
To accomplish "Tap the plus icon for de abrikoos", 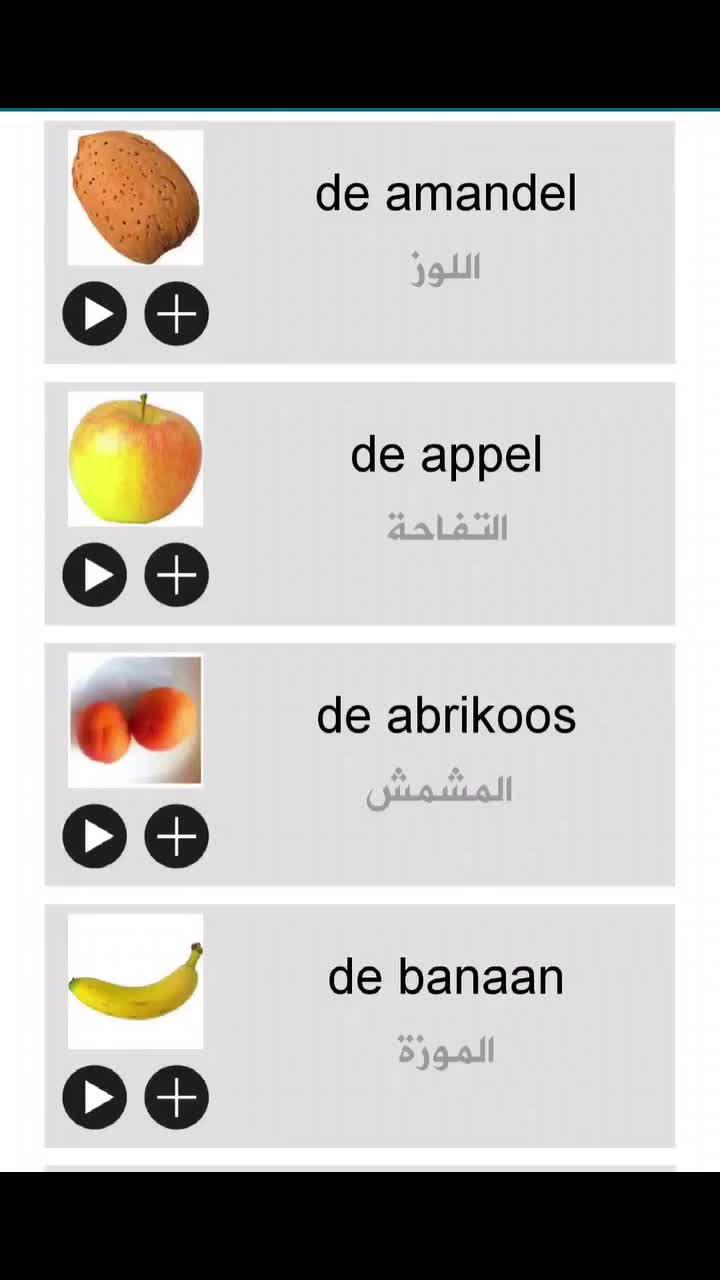I will pyautogui.click(x=177, y=836).
